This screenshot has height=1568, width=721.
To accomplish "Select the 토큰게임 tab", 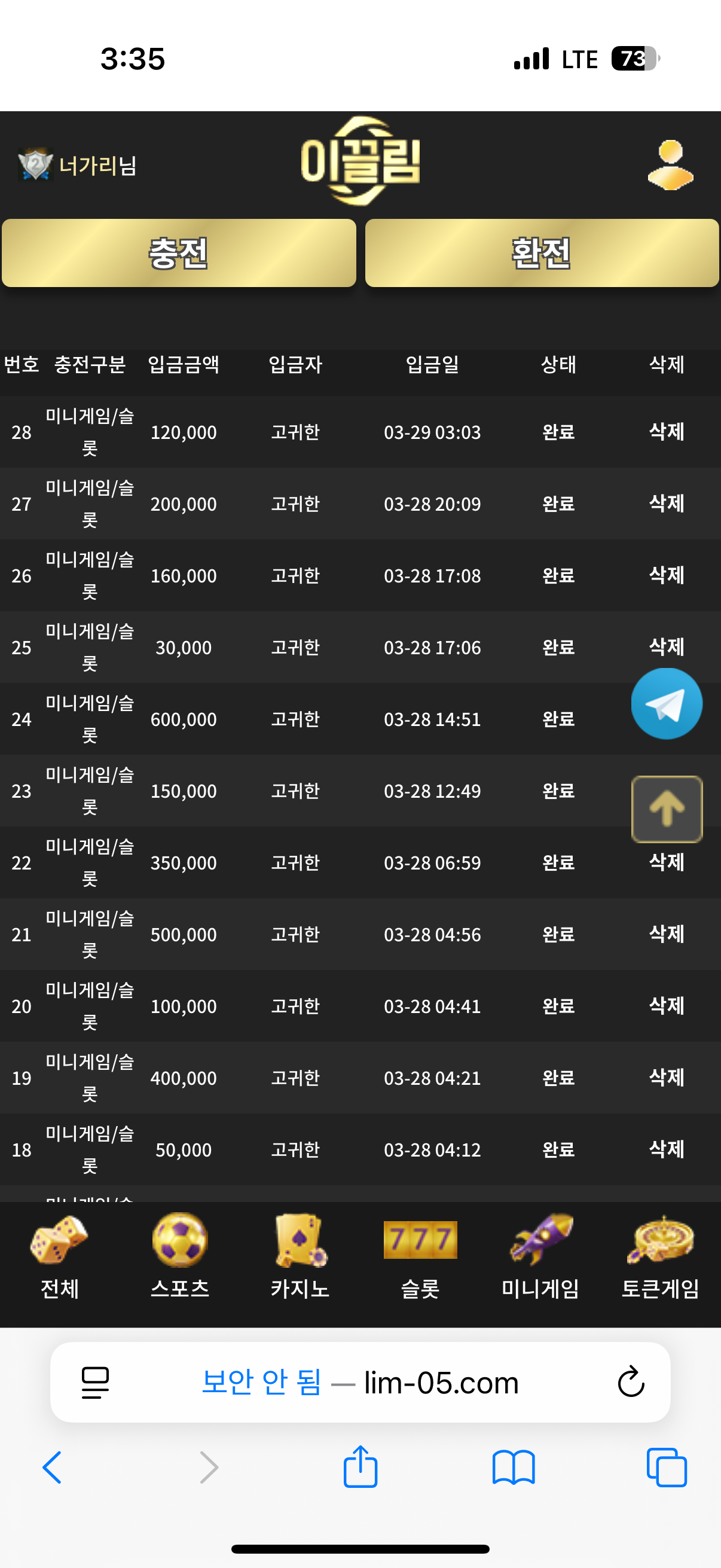I will click(x=660, y=1256).
